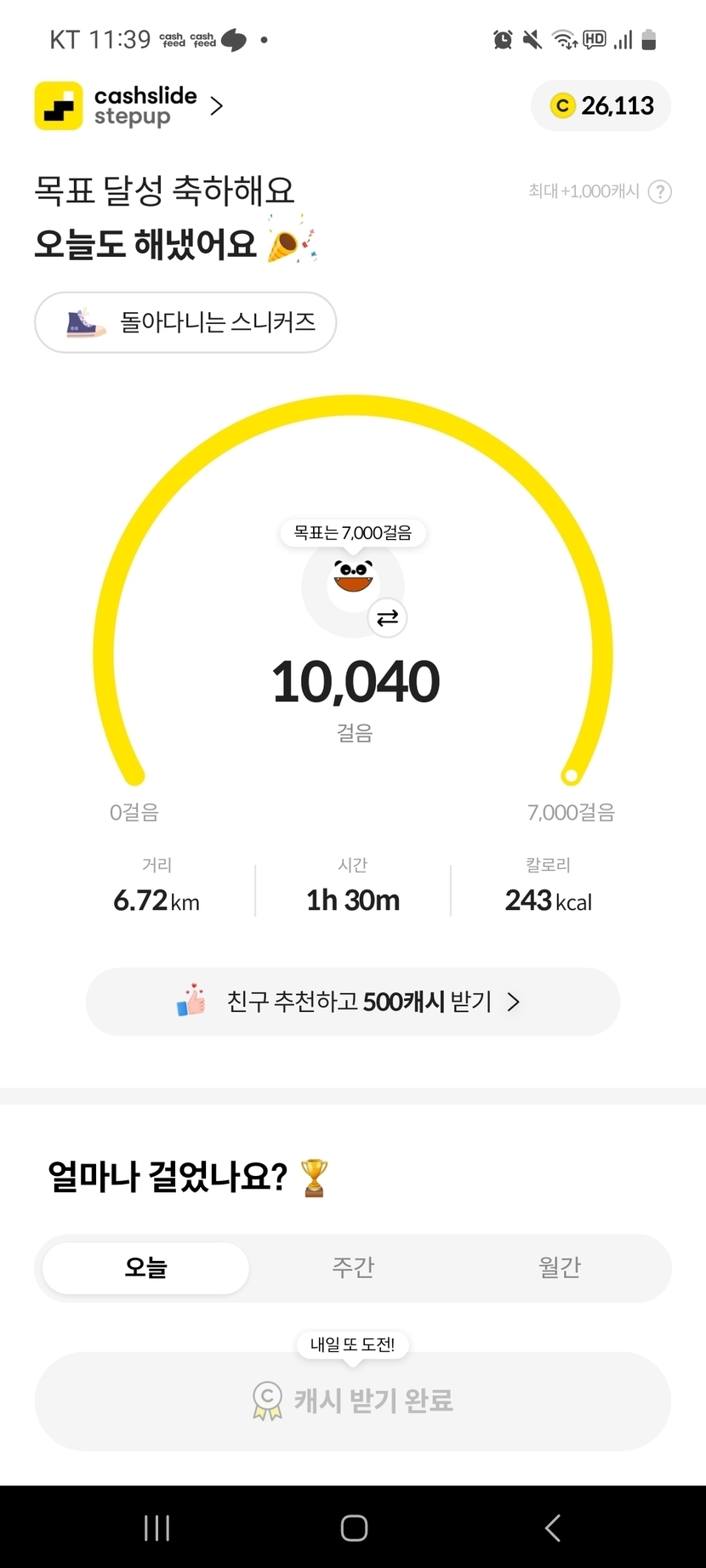Switch to the 주간 tab
Viewport: 706px width, 1568px height.
point(353,1268)
